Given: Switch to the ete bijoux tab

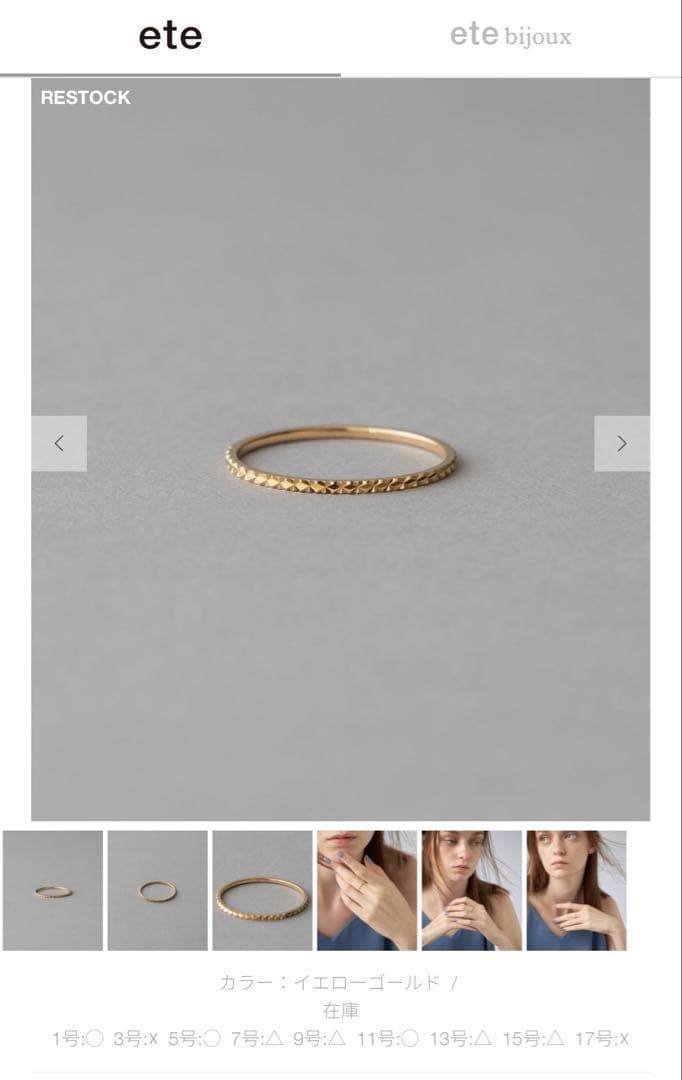Looking at the screenshot, I should [510, 37].
